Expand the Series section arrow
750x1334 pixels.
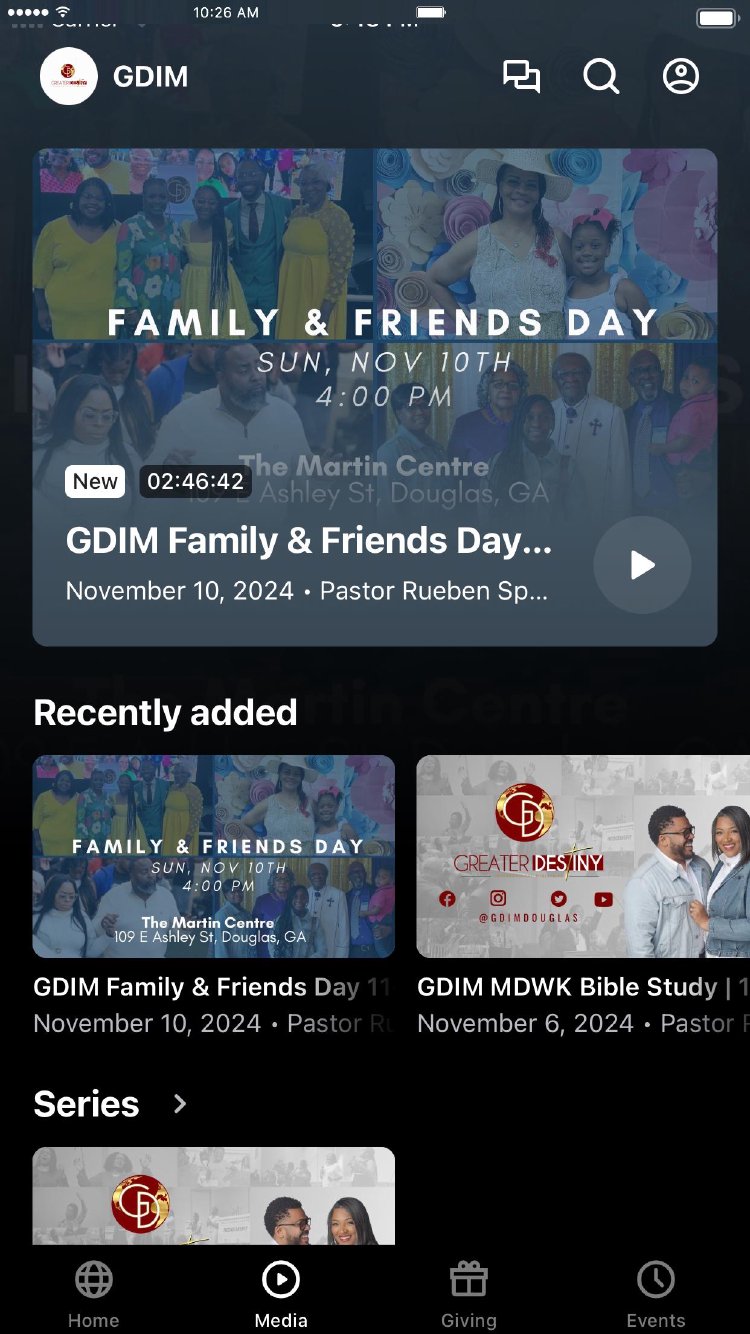180,1104
